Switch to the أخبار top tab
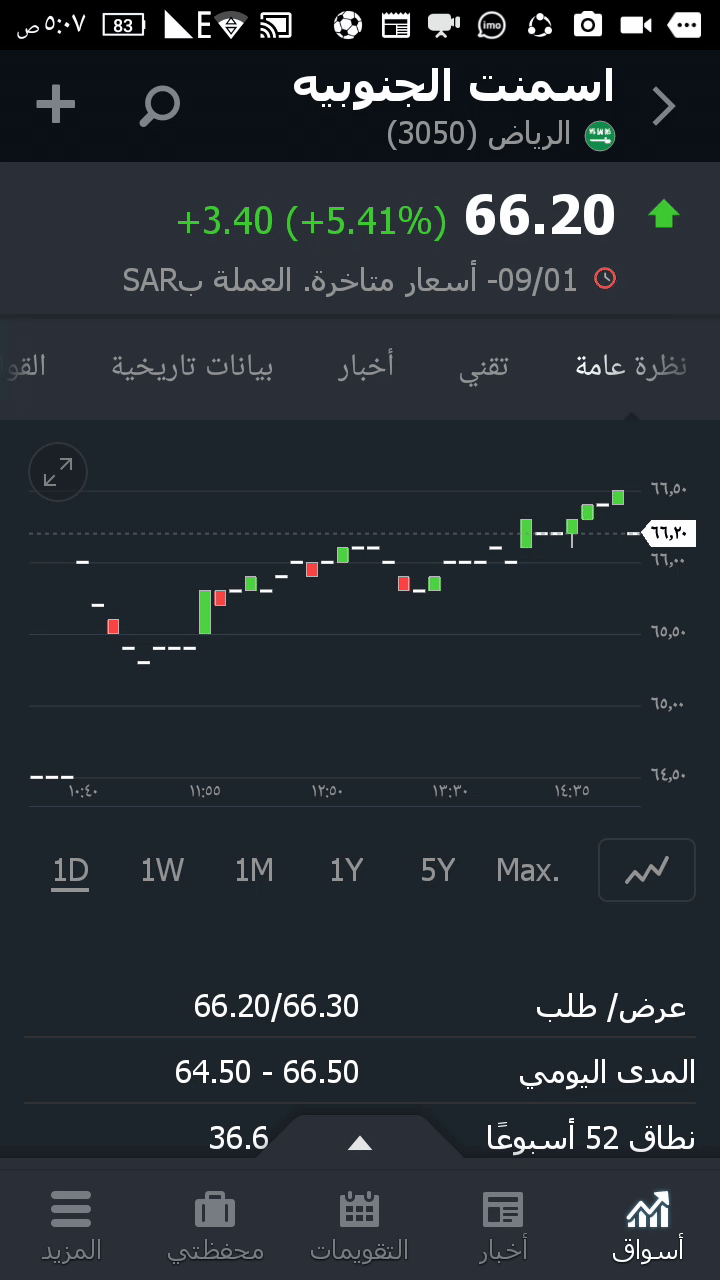Screen dimensions: 720x1280 pos(366,366)
